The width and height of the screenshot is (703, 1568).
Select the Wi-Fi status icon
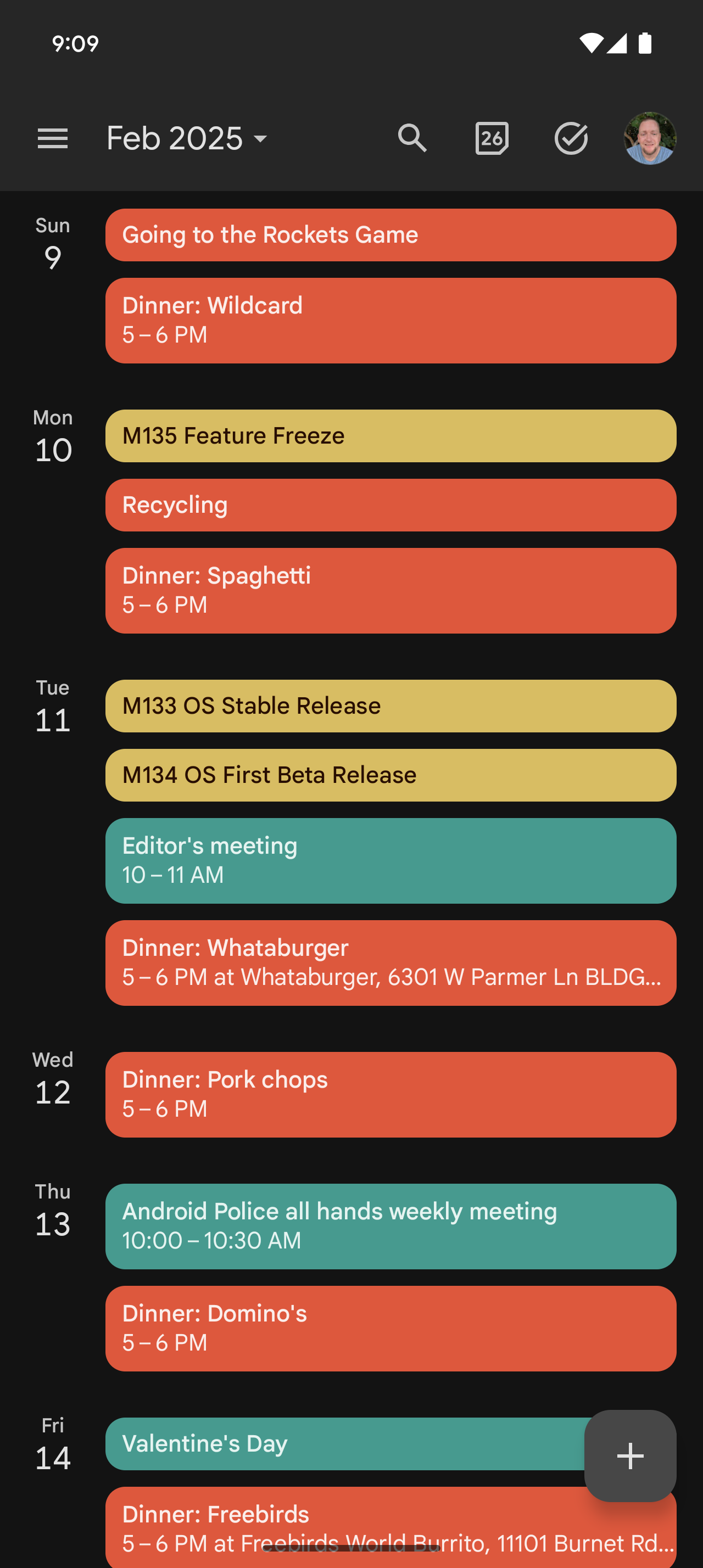[593, 43]
